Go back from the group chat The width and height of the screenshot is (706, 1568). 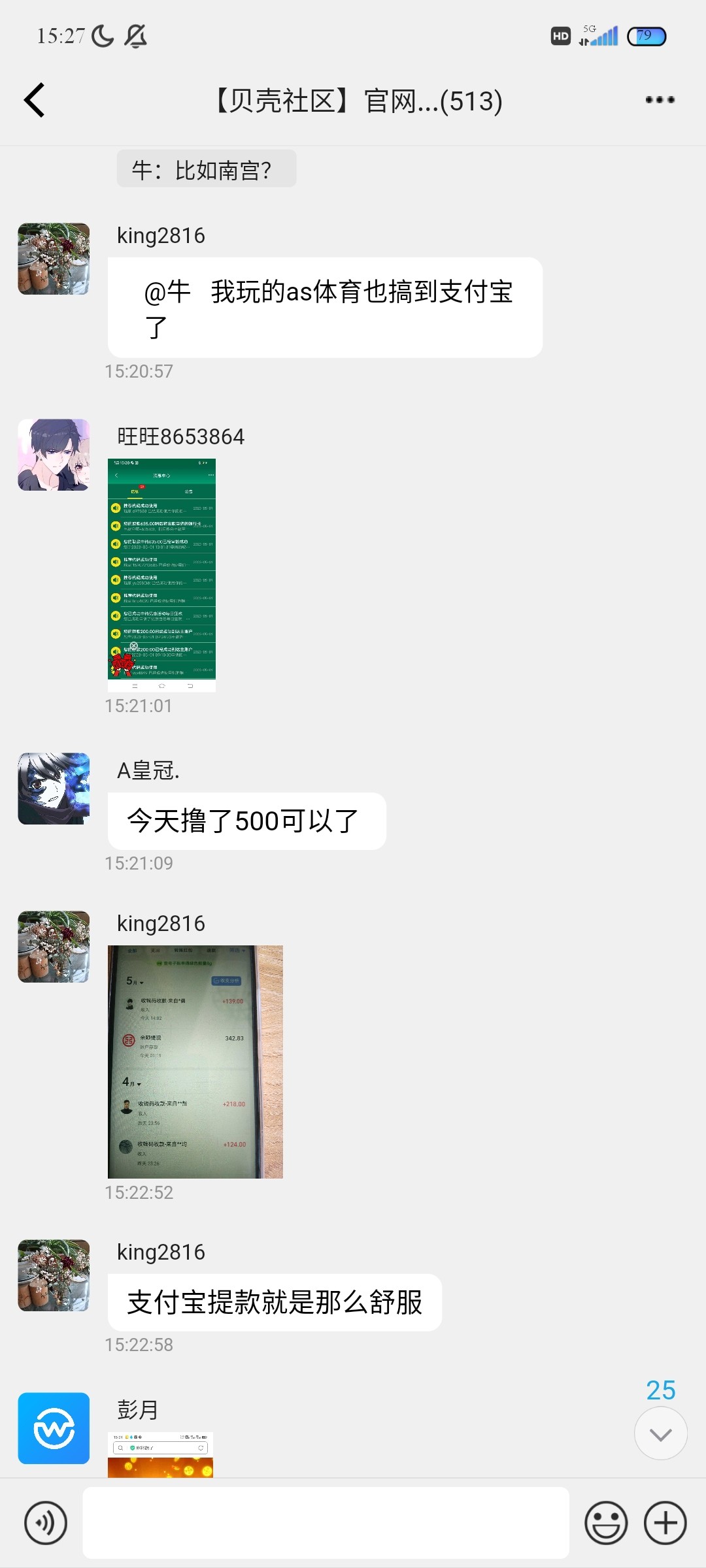tap(35, 100)
